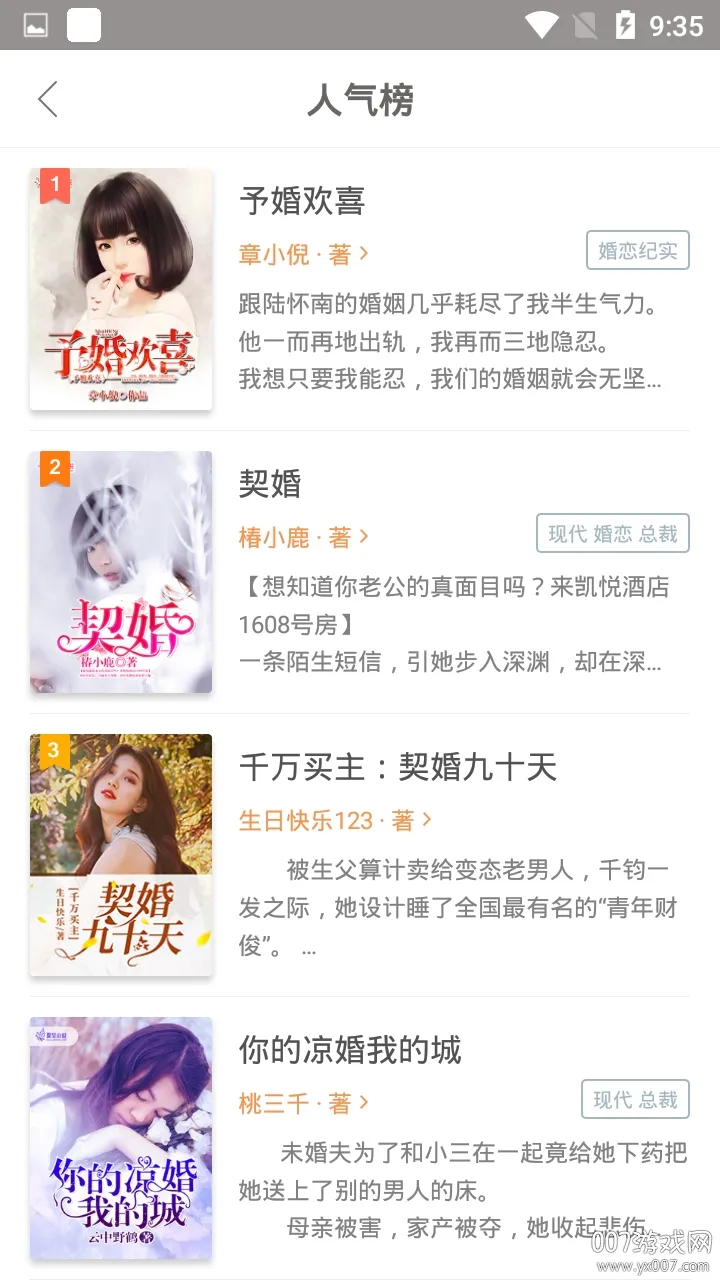Tap the 契婚 book cover

tap(121, 570)
